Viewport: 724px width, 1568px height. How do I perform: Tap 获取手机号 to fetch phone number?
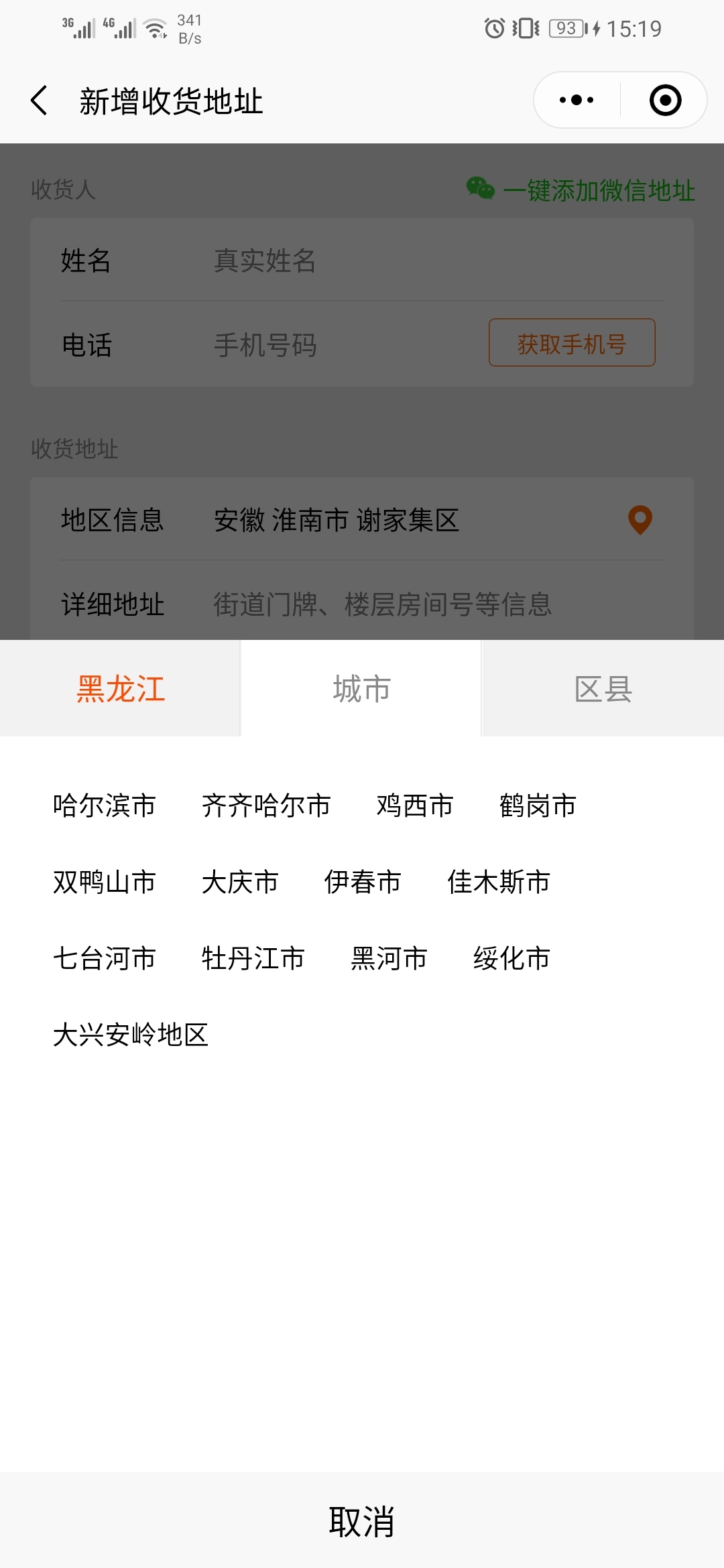point(572,344)
